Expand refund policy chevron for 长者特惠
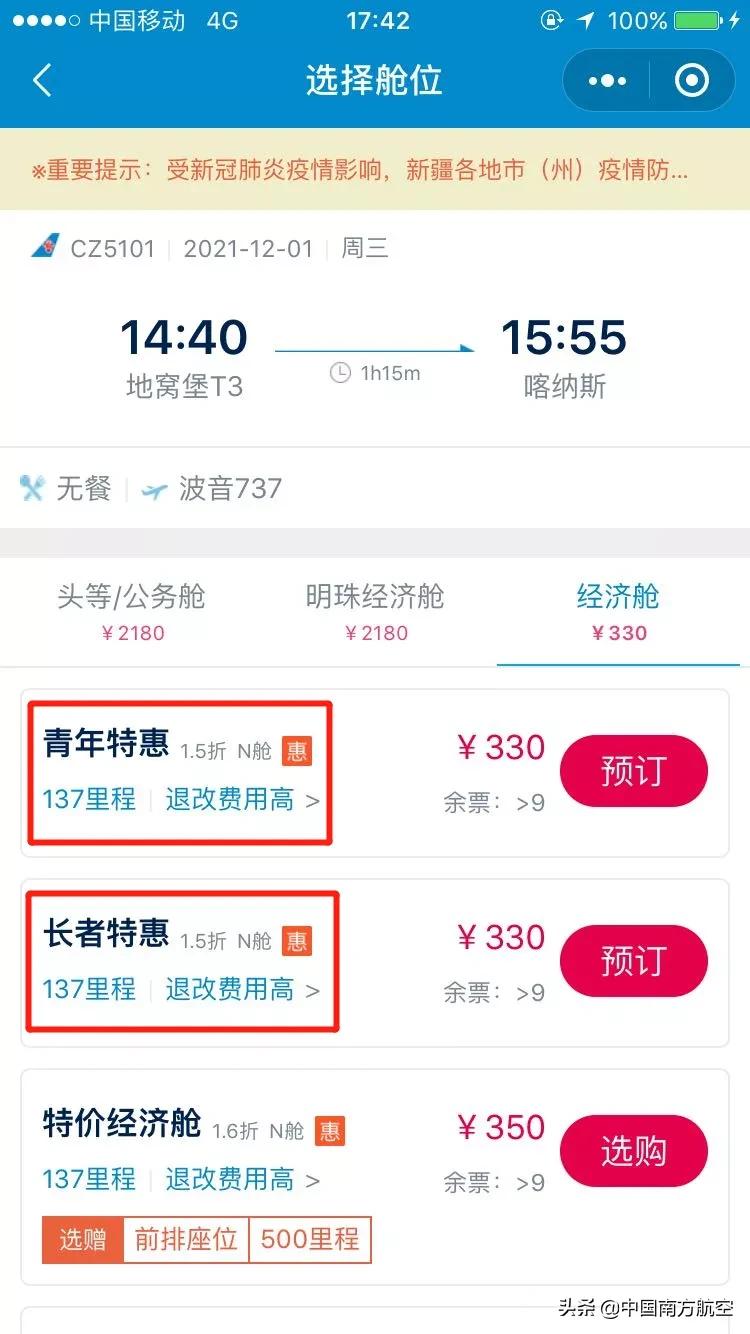 point(230,990)
